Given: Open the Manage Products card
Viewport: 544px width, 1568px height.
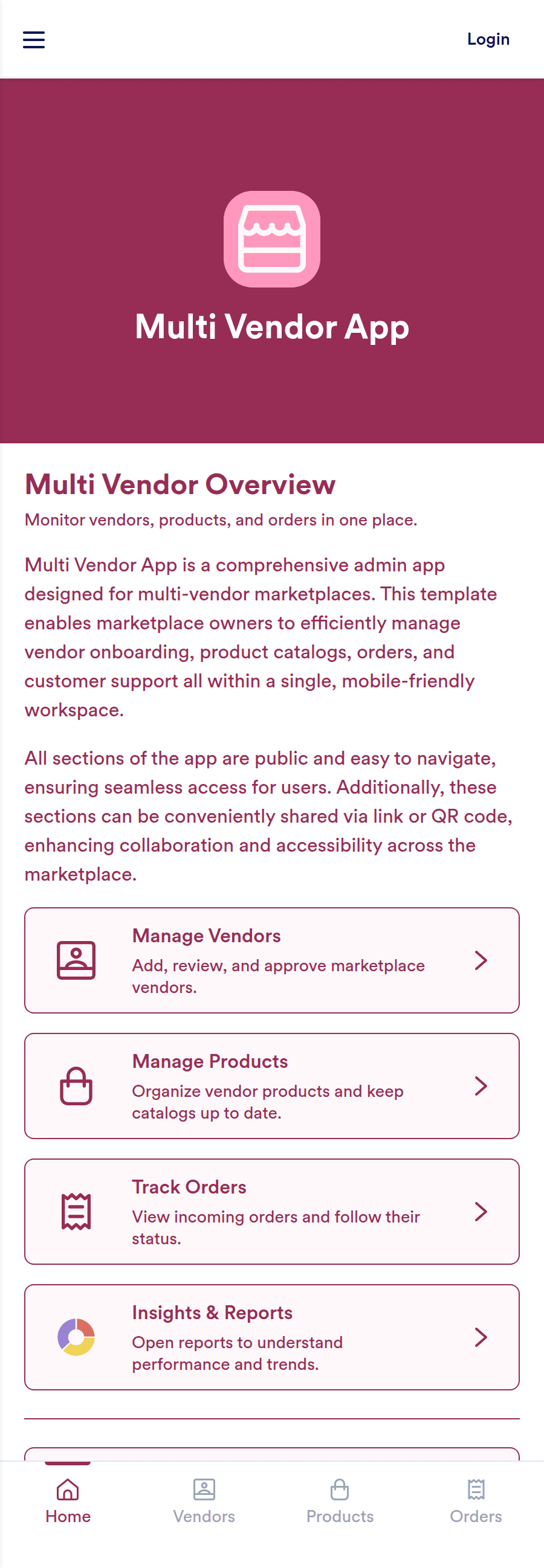Looking at the screenshot, I should click(x=271, y=1085).
